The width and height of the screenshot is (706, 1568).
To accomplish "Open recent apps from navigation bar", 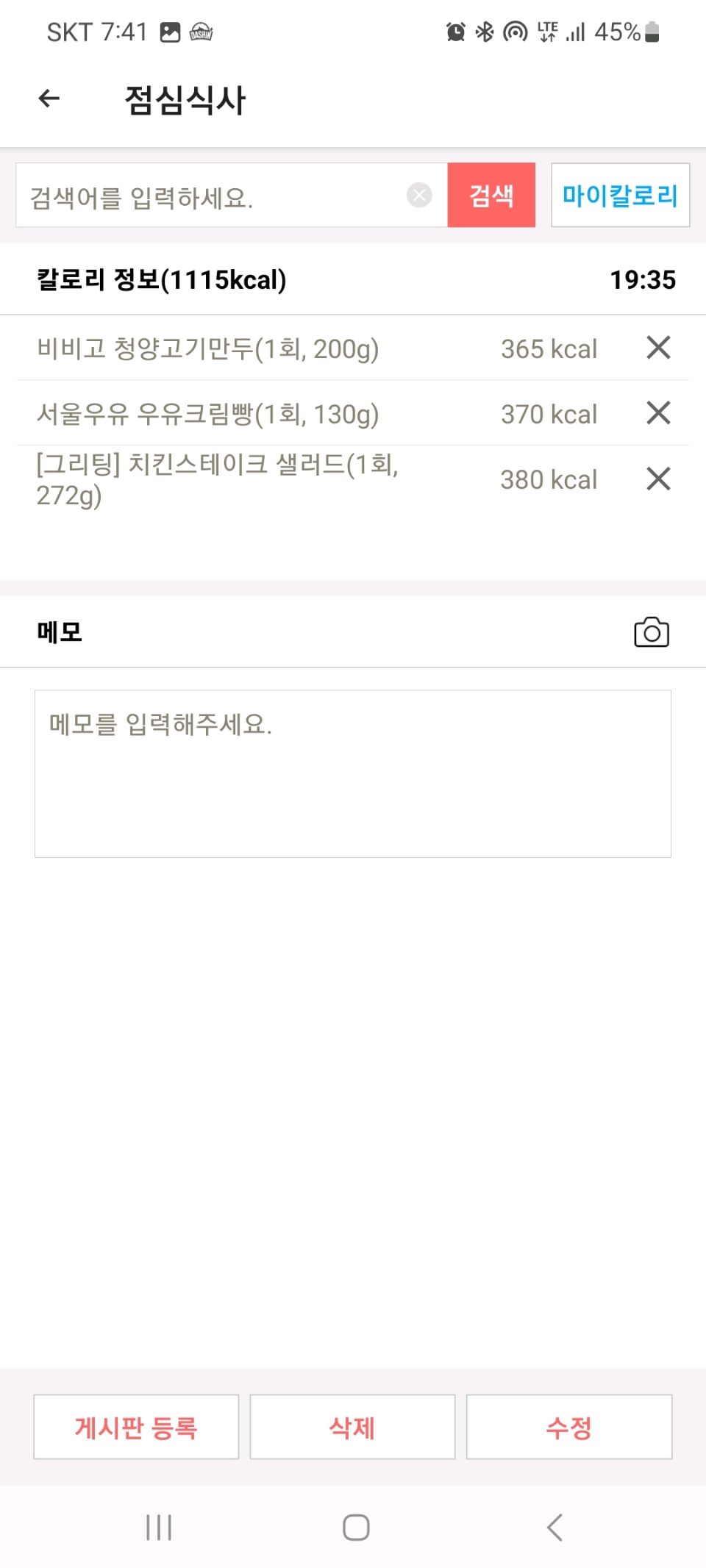I will (159, 1527).
